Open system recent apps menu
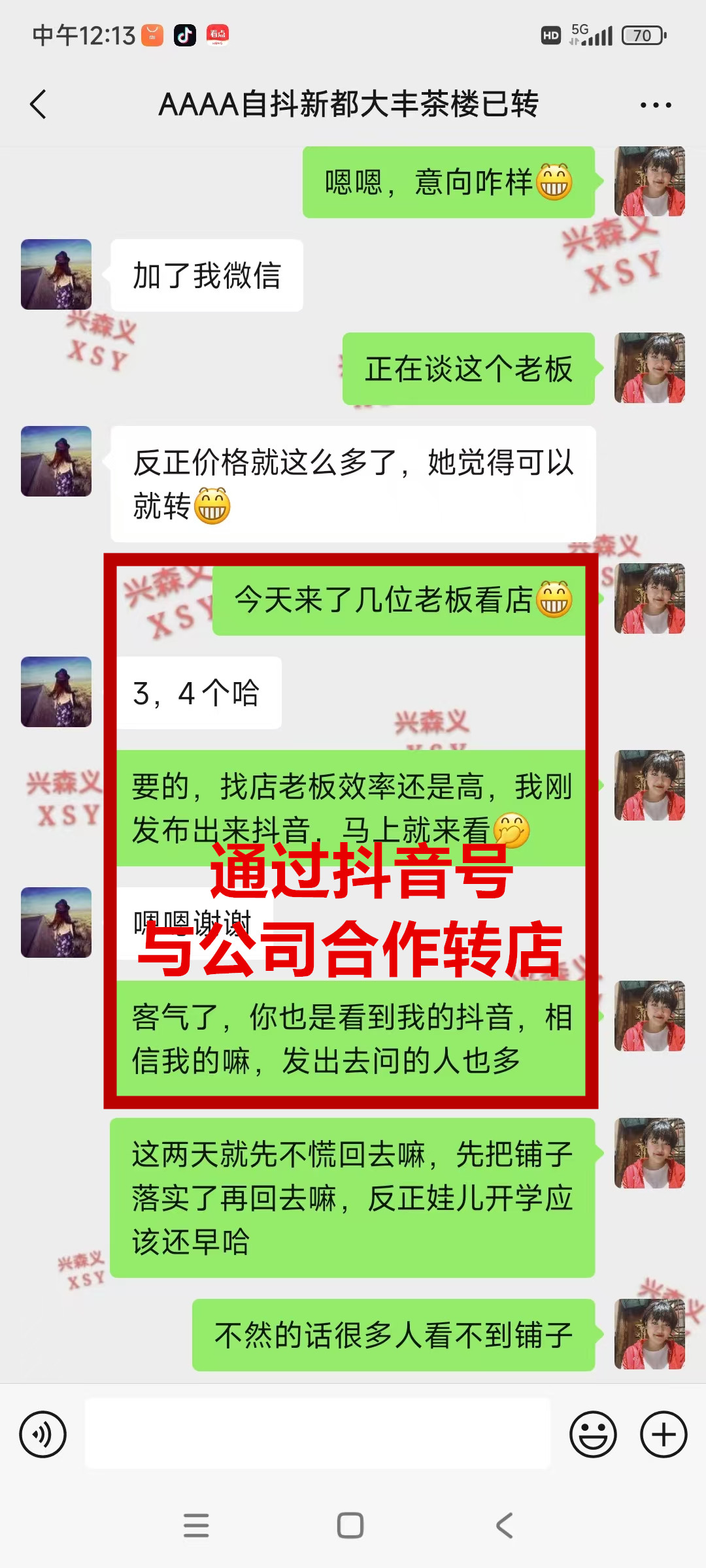 click(x=196, y=1526)
